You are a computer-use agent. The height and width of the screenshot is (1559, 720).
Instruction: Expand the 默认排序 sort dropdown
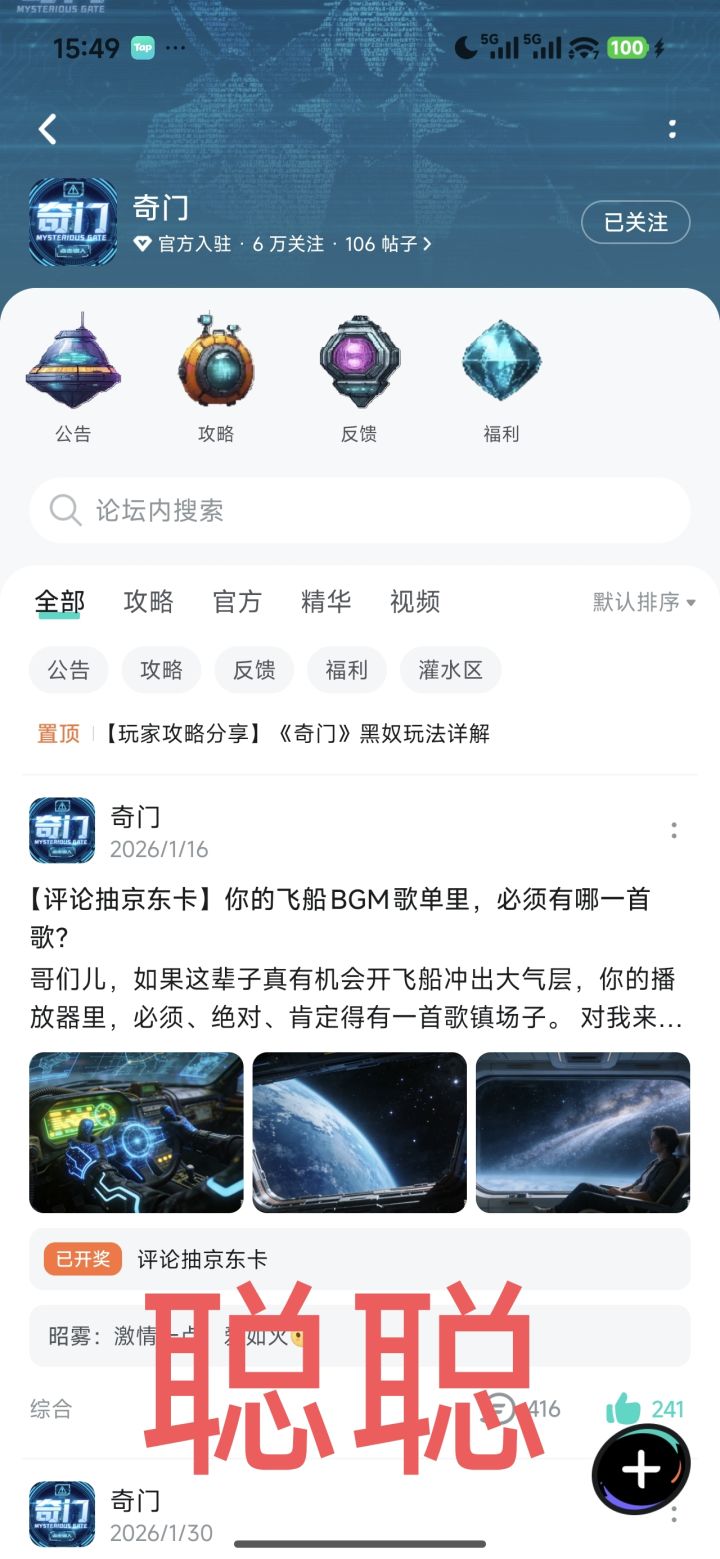644,602
